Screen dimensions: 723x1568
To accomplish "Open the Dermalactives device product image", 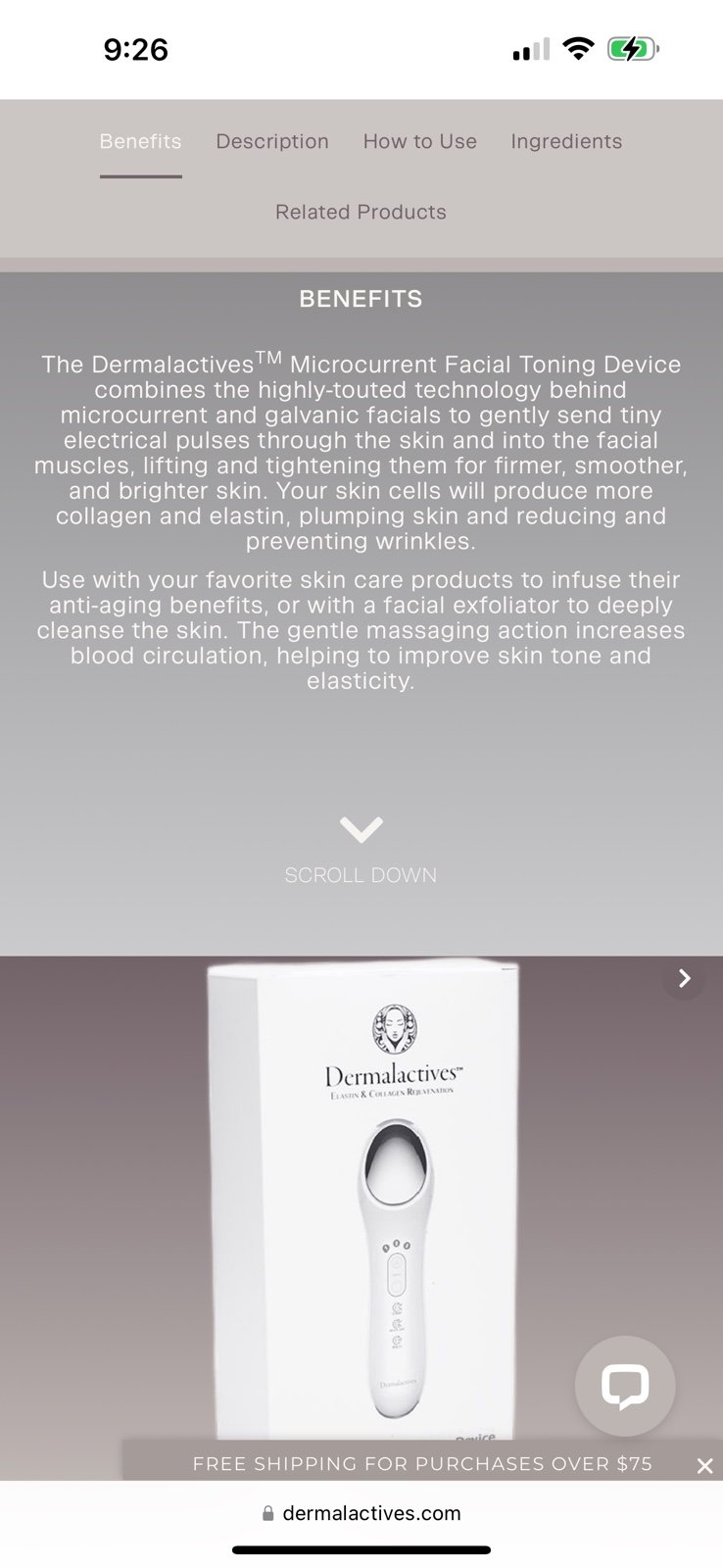I will (361, 1200).
